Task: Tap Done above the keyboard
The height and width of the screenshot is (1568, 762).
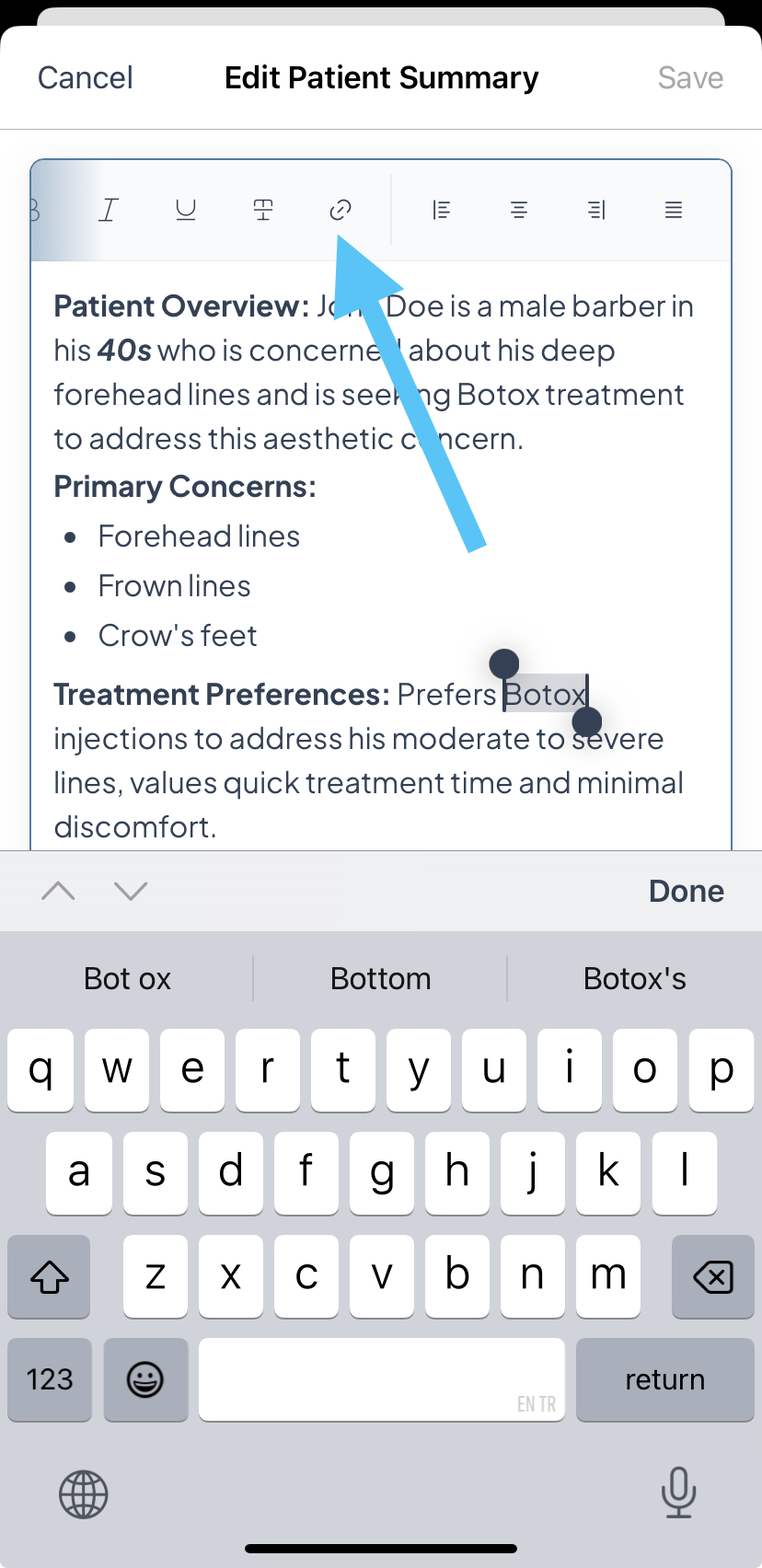Action: 686,891
